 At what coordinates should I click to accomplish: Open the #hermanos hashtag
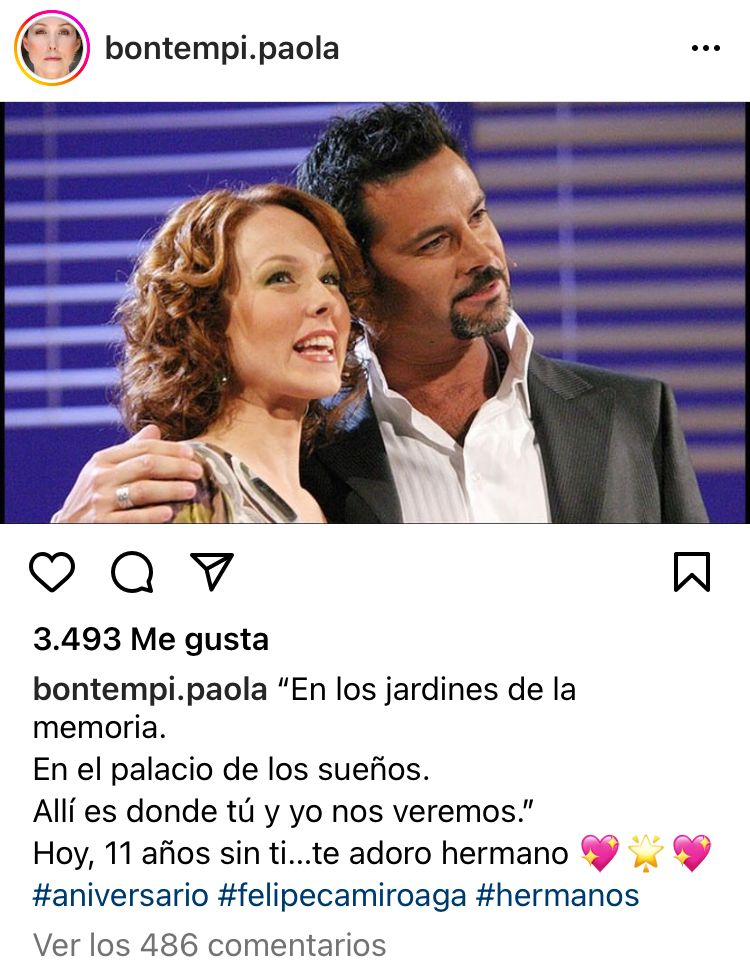click(557, 894)
